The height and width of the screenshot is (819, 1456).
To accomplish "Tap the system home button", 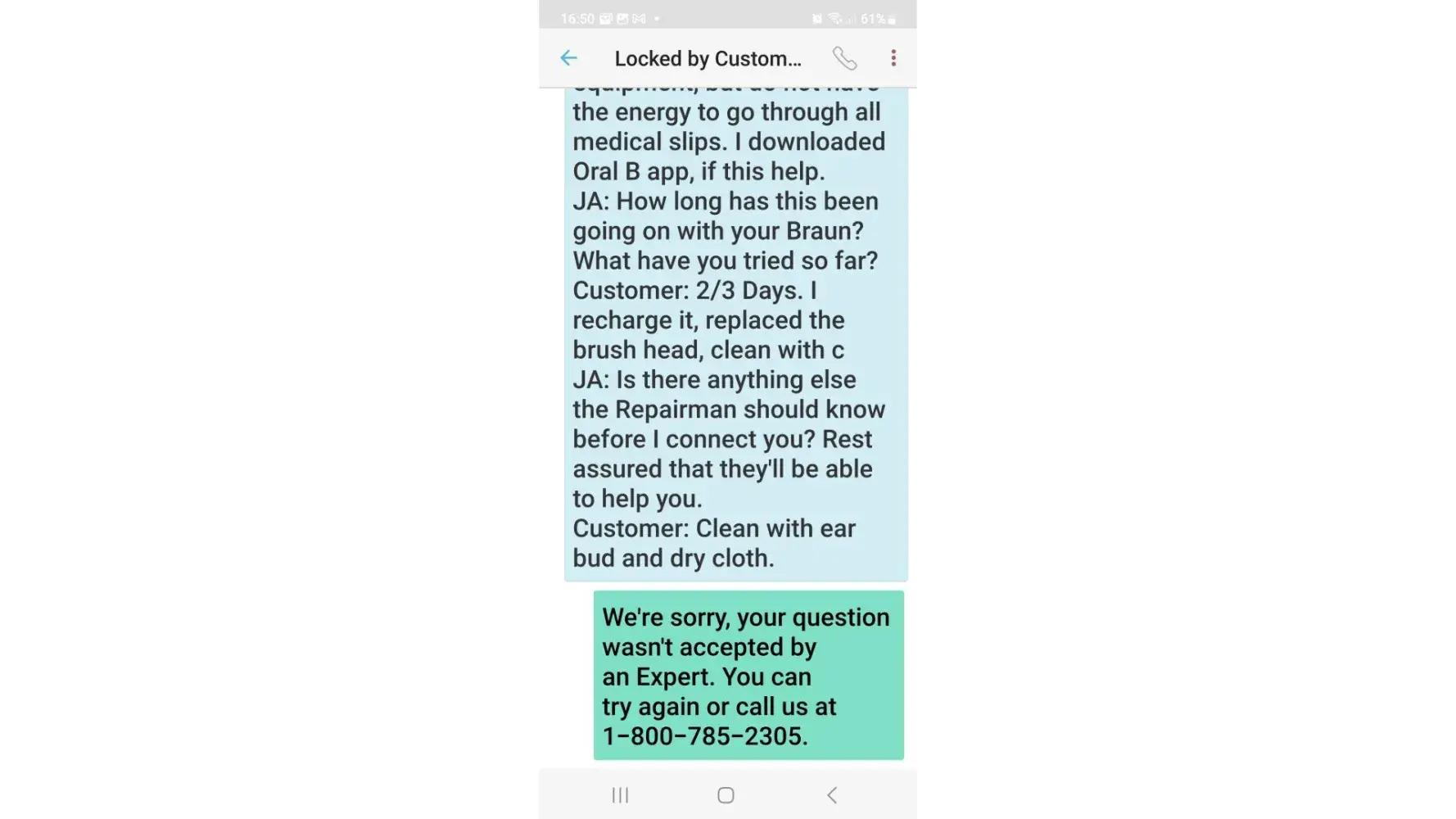I will [x=726, y=795].
